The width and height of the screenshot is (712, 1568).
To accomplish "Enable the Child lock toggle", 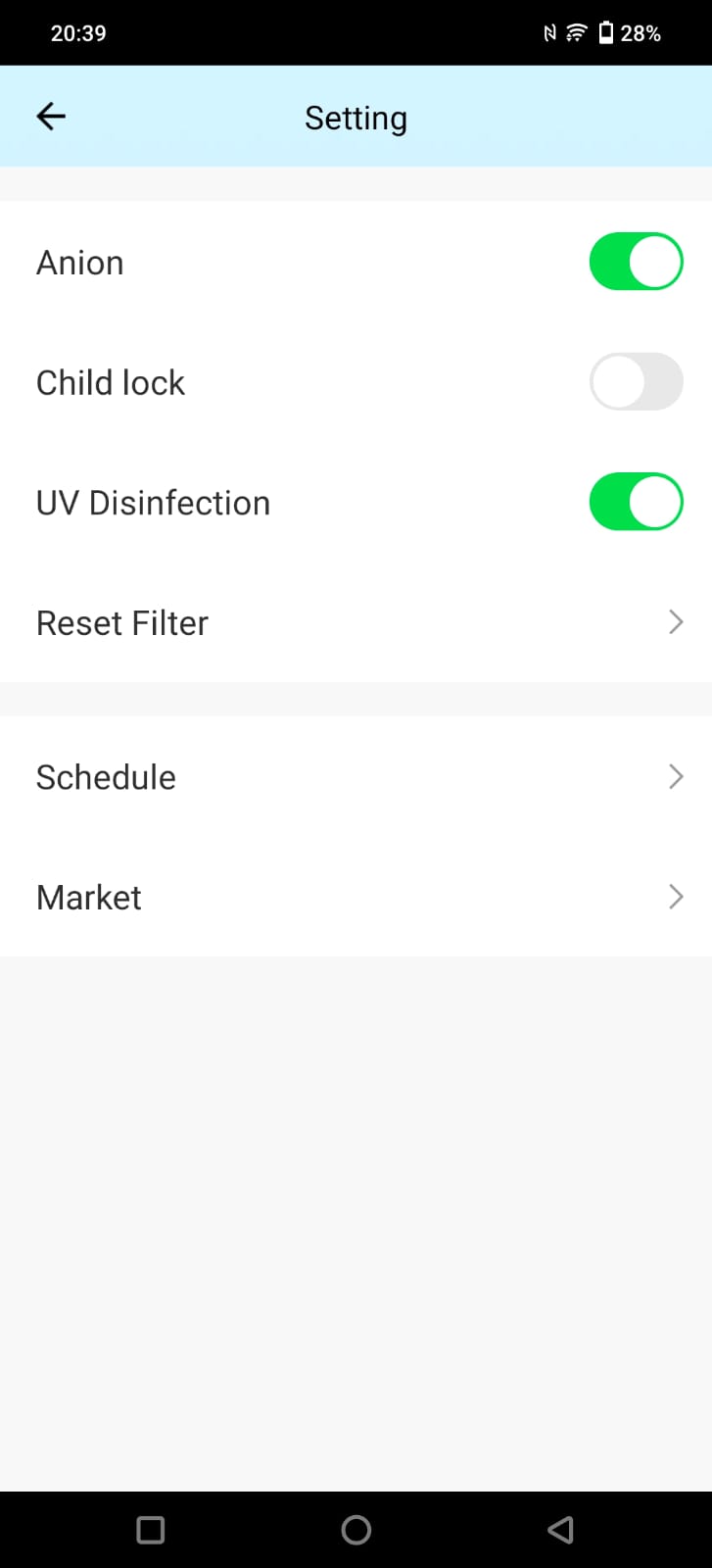I will coord(636,381).
